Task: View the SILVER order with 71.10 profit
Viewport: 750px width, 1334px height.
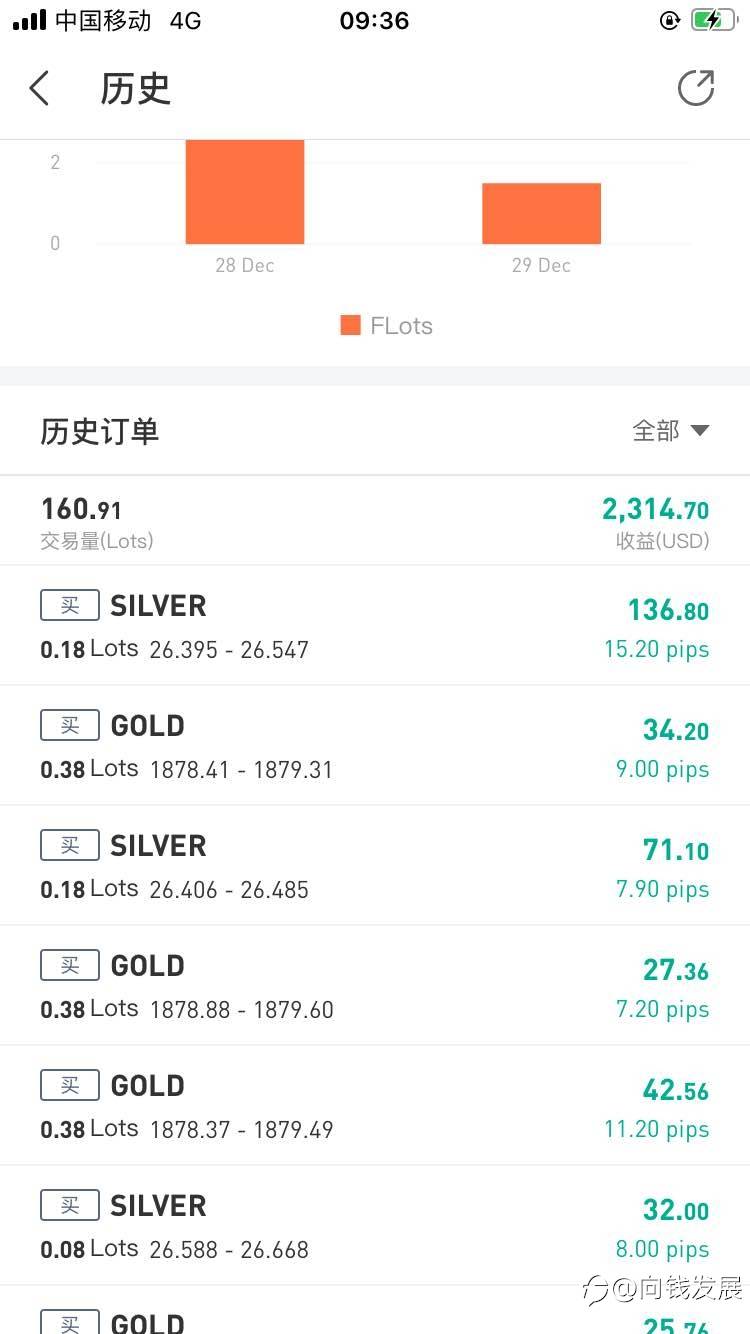Action: [375, 866]
